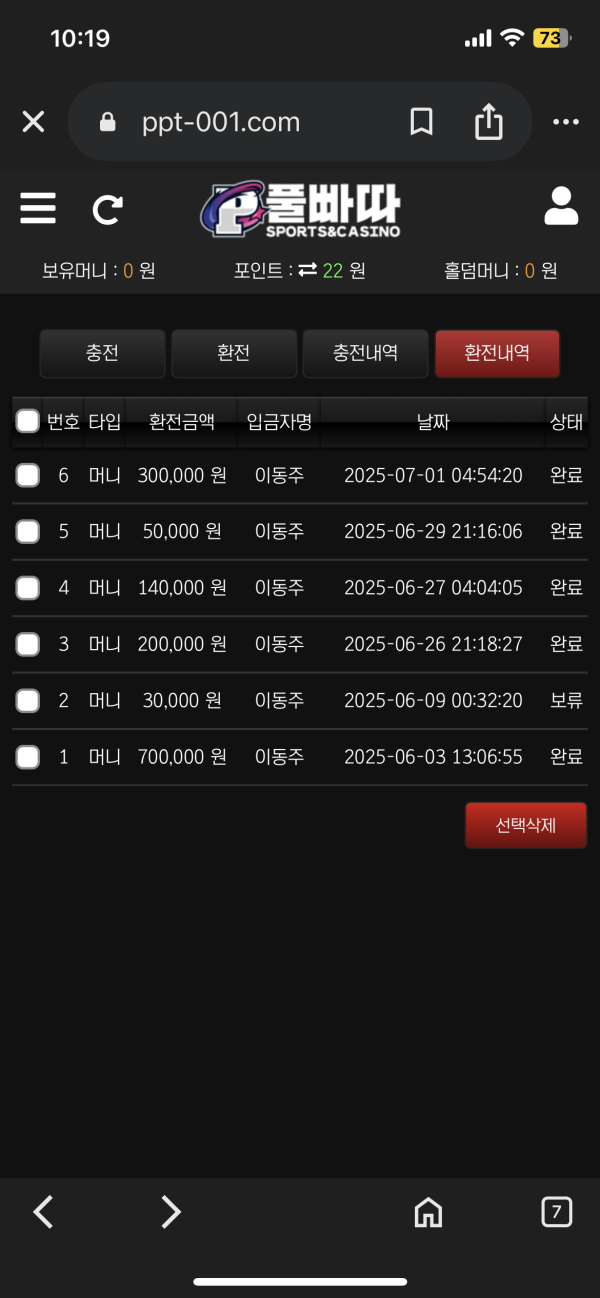
Task: Open the user profile icon
Action: [x=561, y=206]
